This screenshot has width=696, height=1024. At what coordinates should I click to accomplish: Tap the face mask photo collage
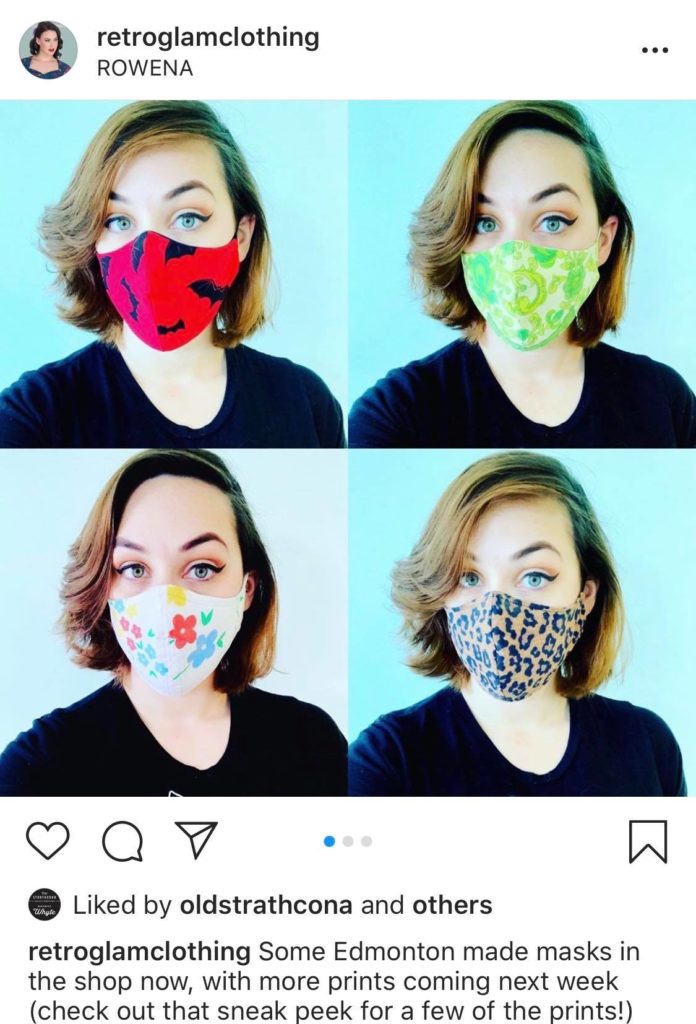348,448
